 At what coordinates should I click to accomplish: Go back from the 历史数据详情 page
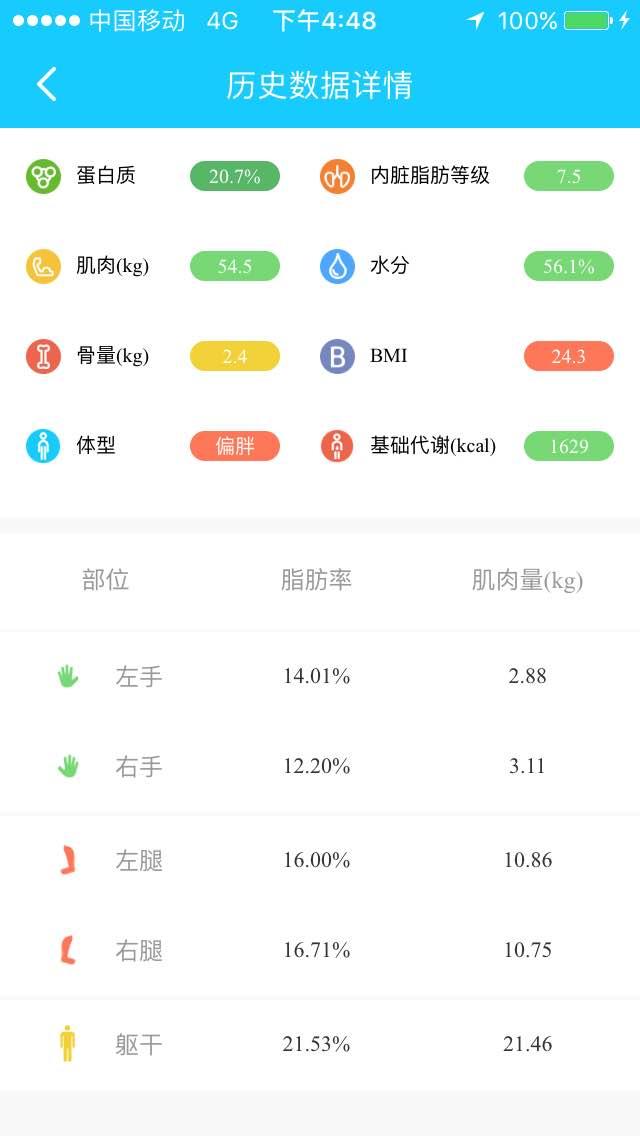46,84
